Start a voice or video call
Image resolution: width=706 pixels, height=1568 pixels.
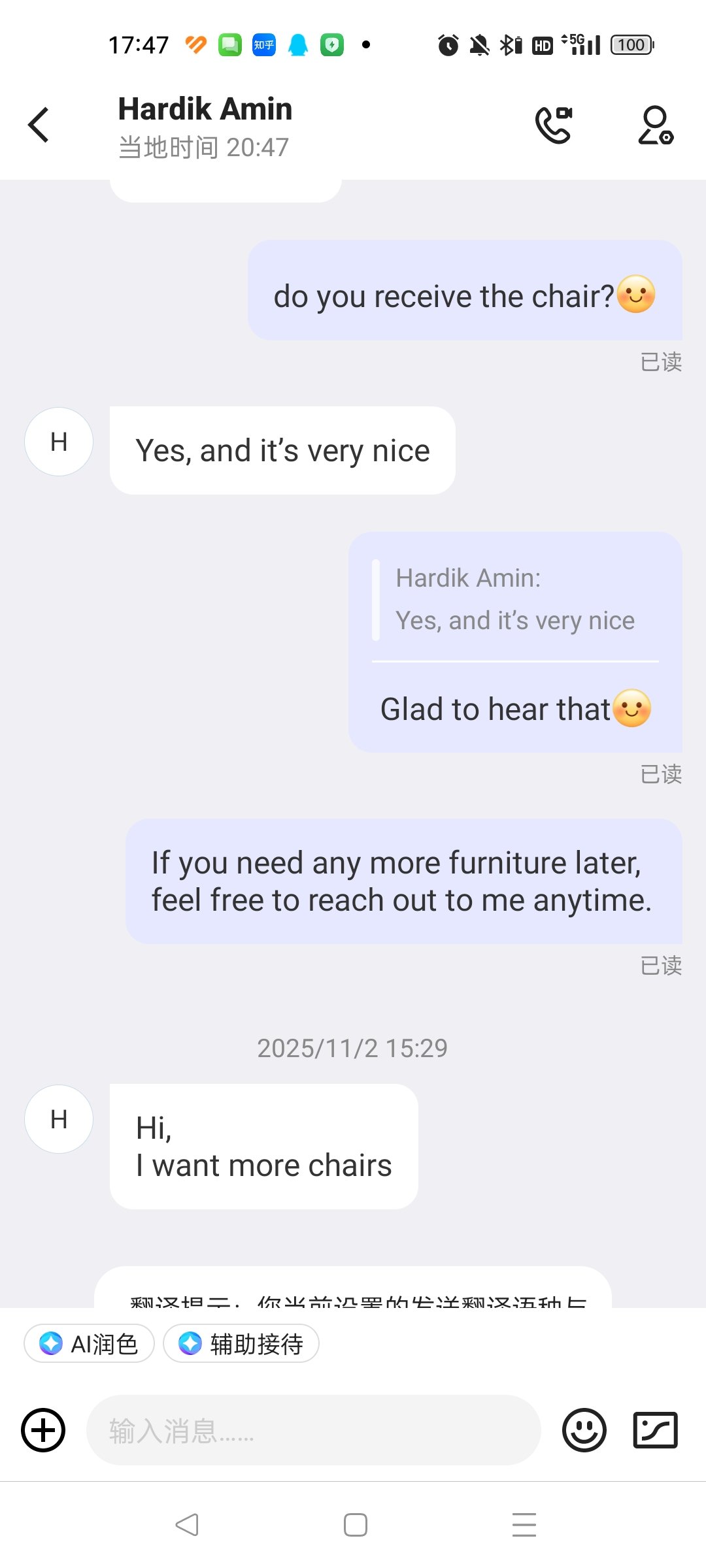click(x=554, y=125)
